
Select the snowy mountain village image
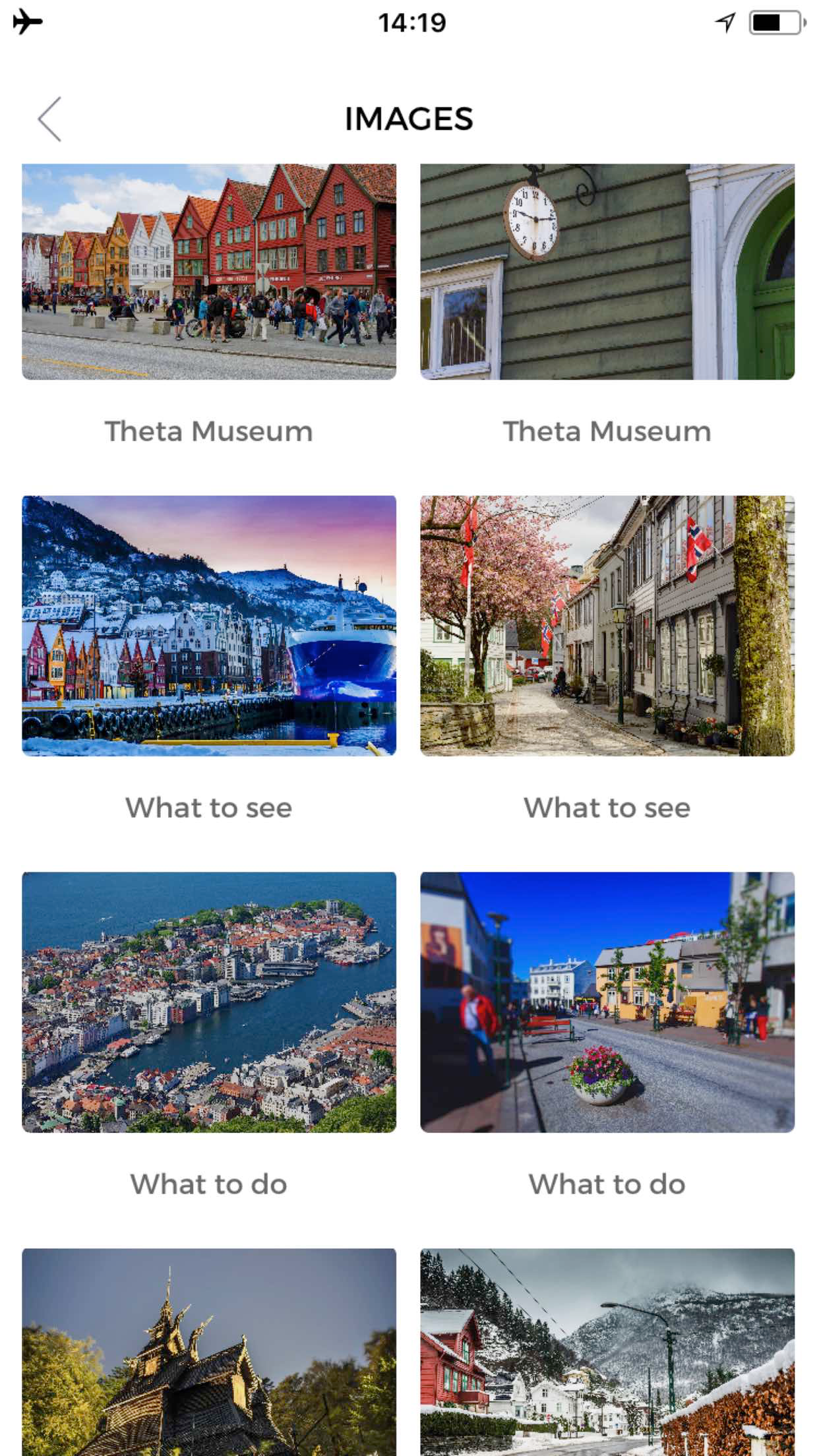coord(607,1352)
